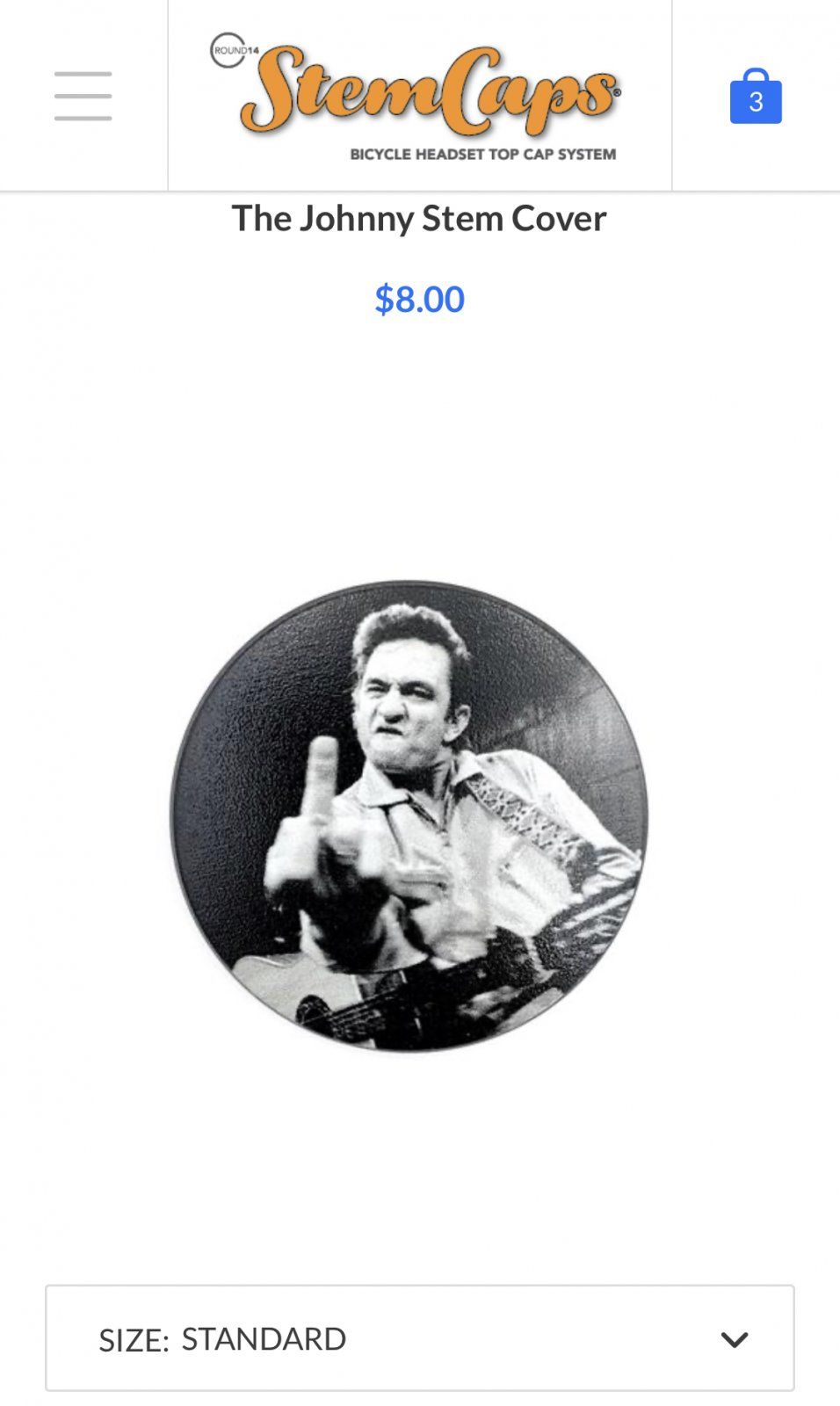Tap the StemCaps logo to go home
Viewport: 840px width, 1406px height.
pos(419,96)
